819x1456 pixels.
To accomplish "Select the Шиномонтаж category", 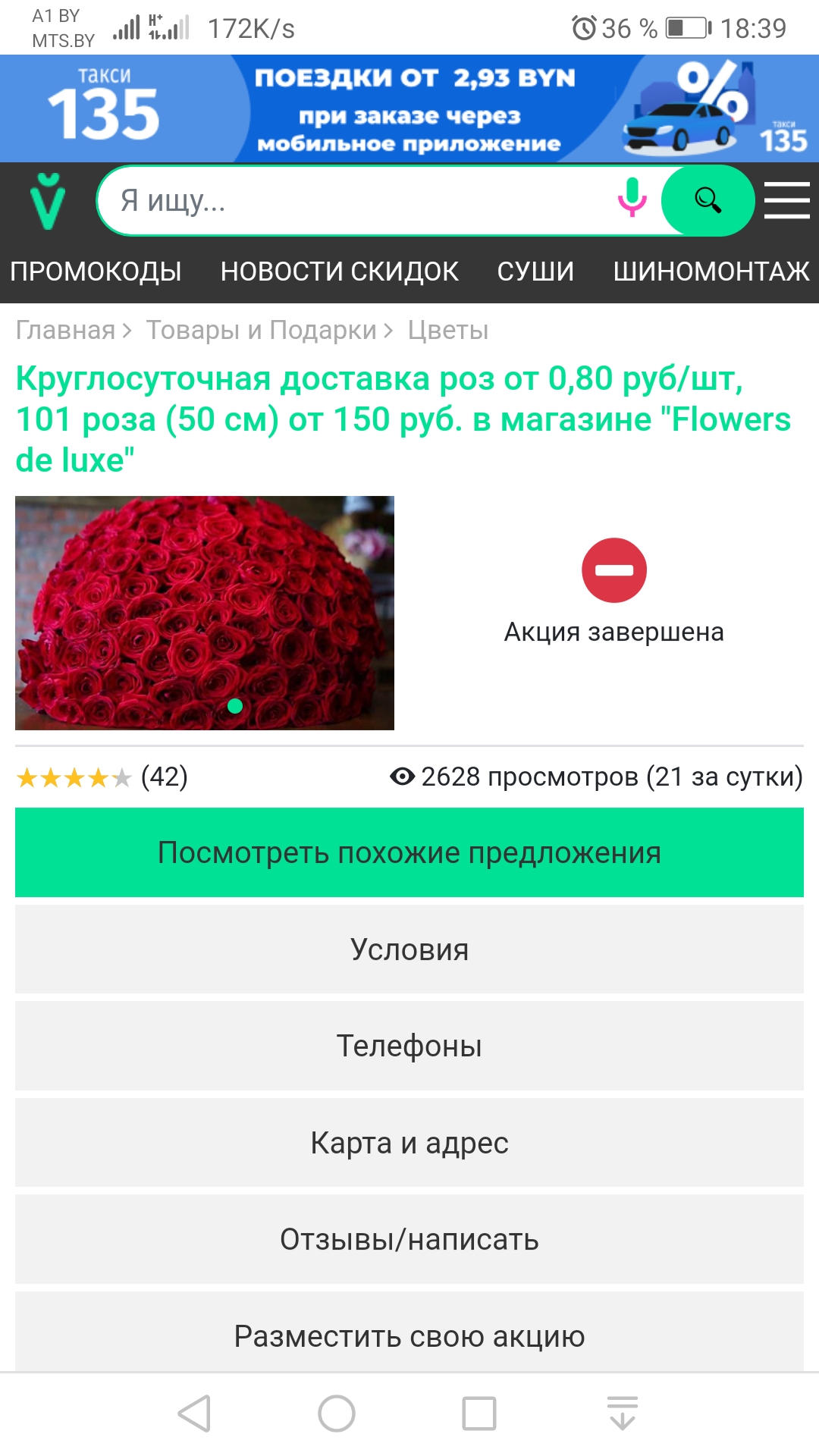I will pyautogui.click(x=711, y=271).
